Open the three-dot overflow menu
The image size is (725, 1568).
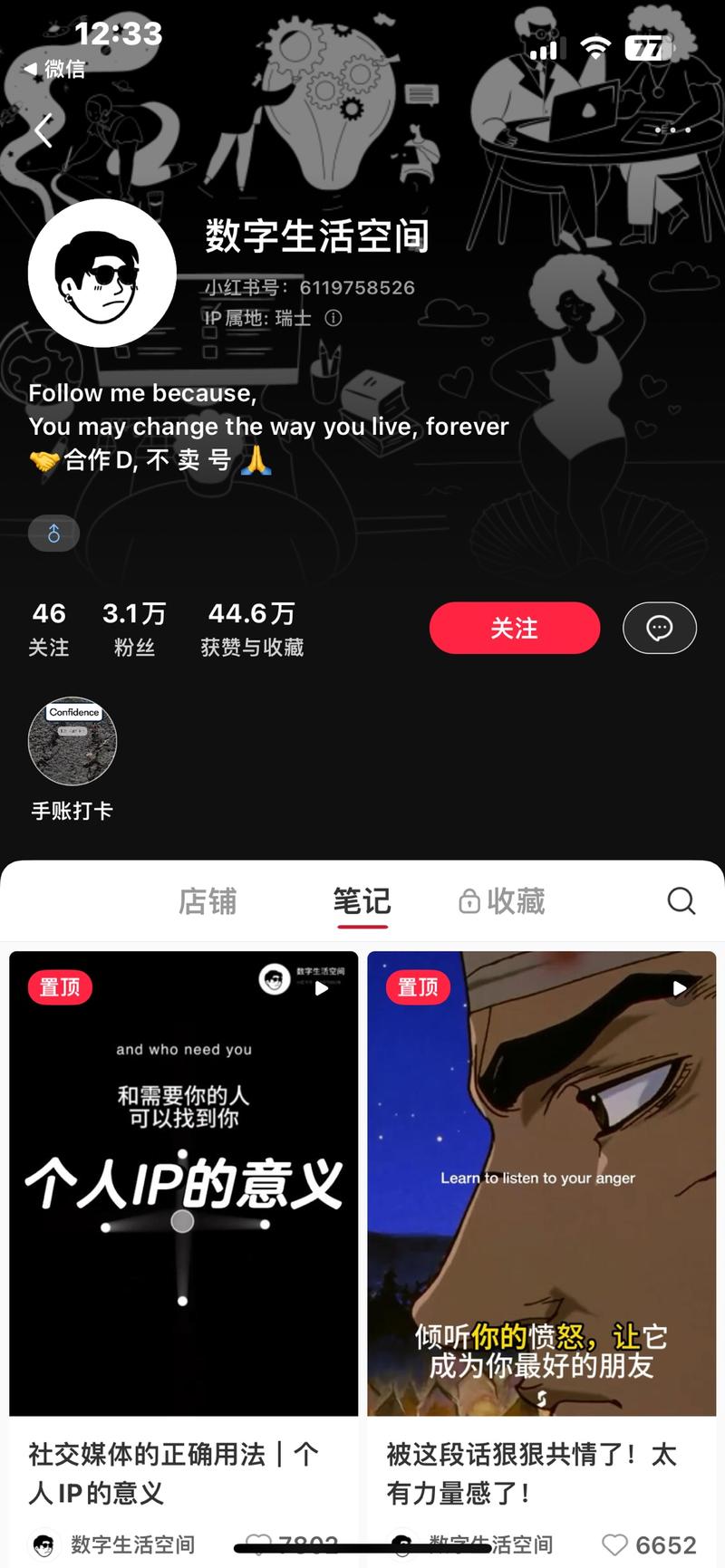673,130
